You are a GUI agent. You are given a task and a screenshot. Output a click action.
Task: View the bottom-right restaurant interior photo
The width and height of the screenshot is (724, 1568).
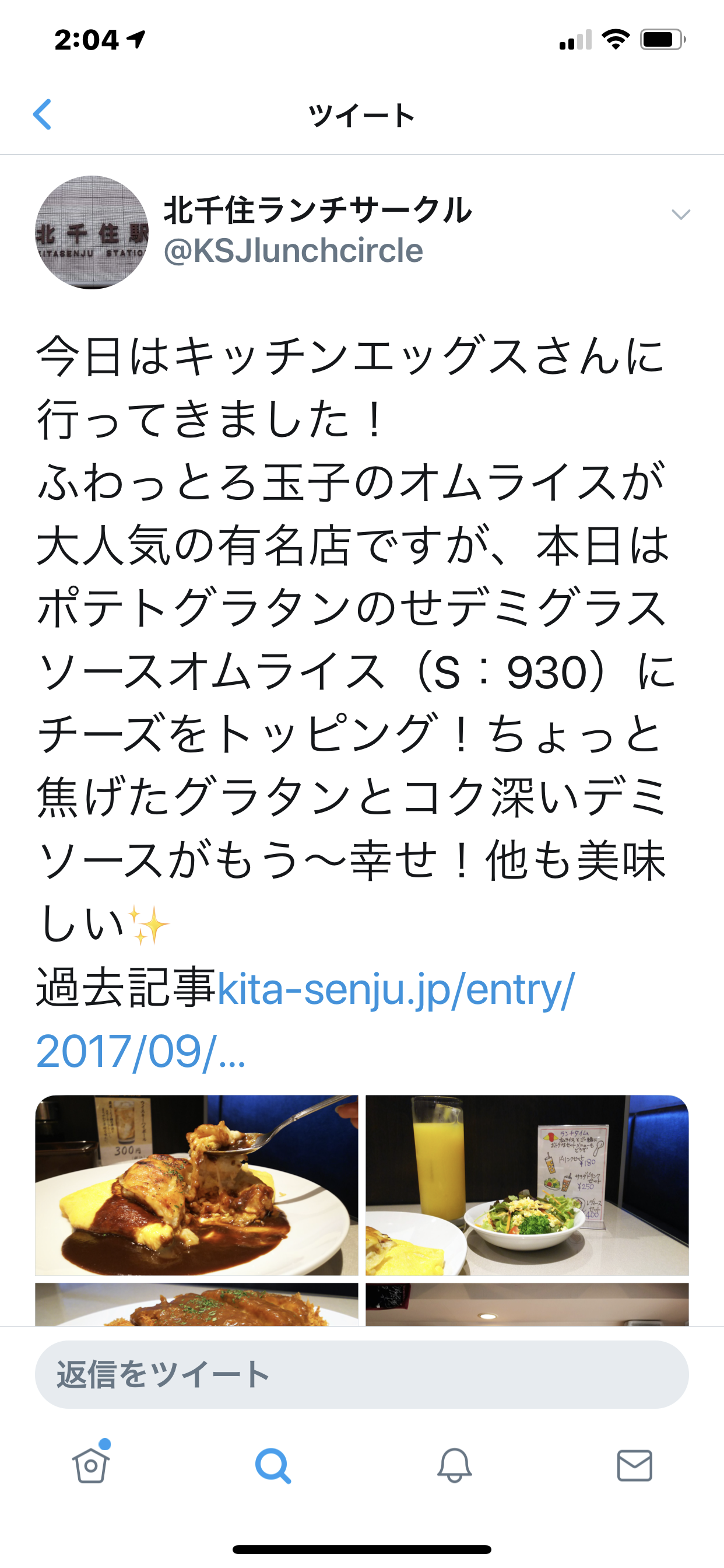[x=527, y=1304]
